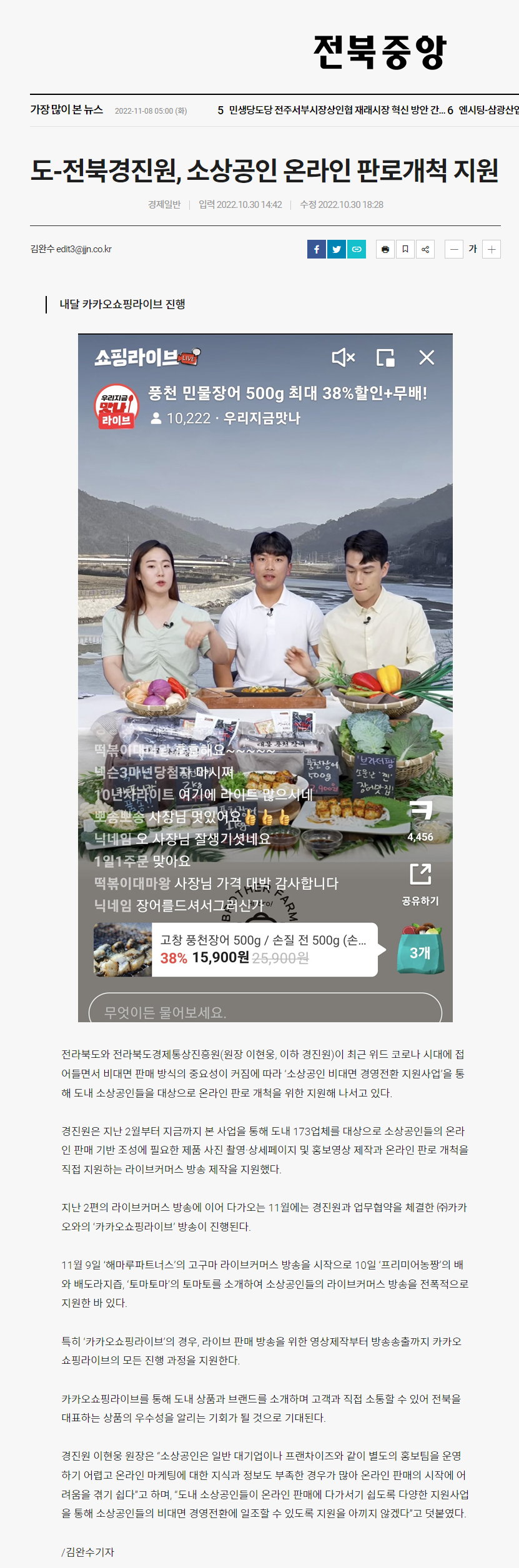Share the article on Facebook
Image resolution: width=519 pixels, height=1568 pixels.
317,249
